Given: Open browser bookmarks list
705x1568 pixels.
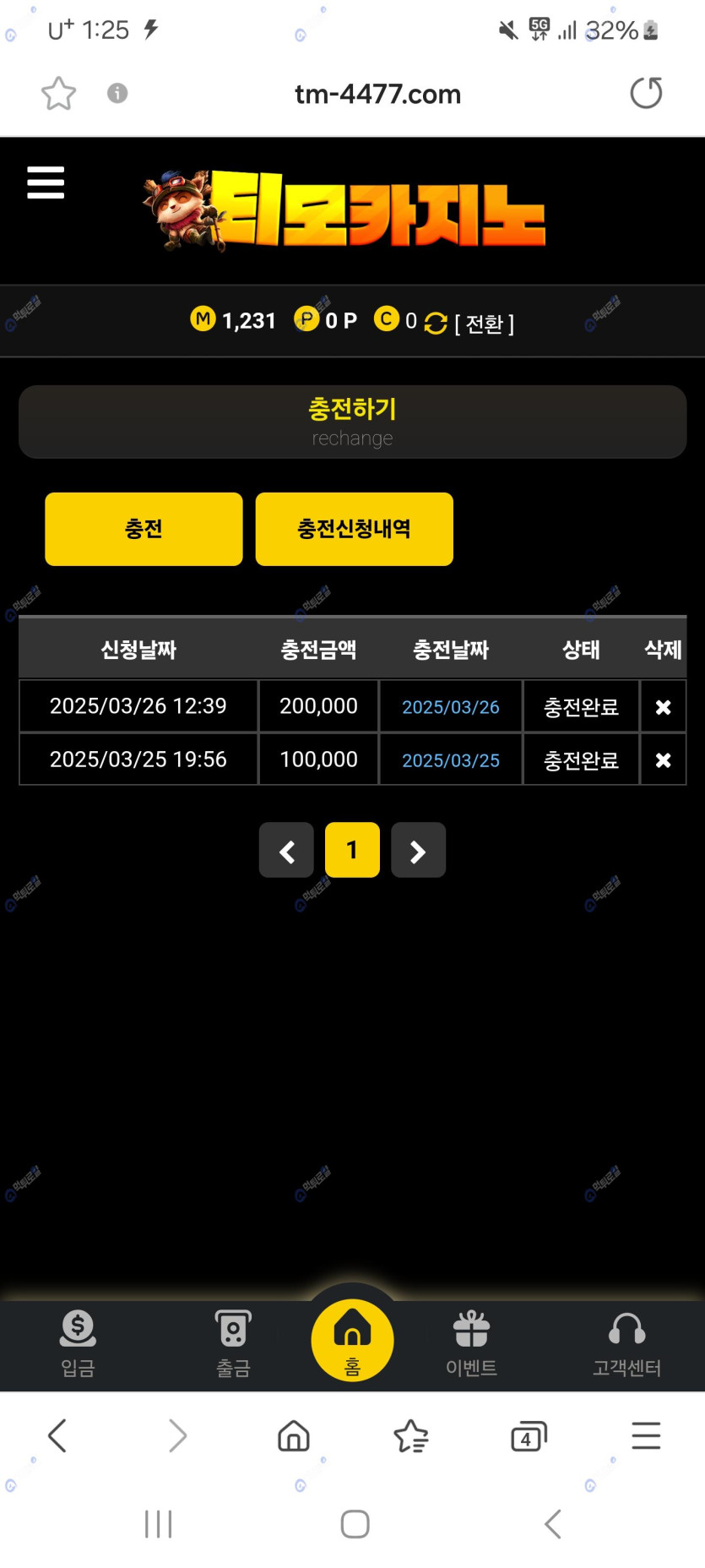Looking at the screenshot, I should click(411, 1436).
